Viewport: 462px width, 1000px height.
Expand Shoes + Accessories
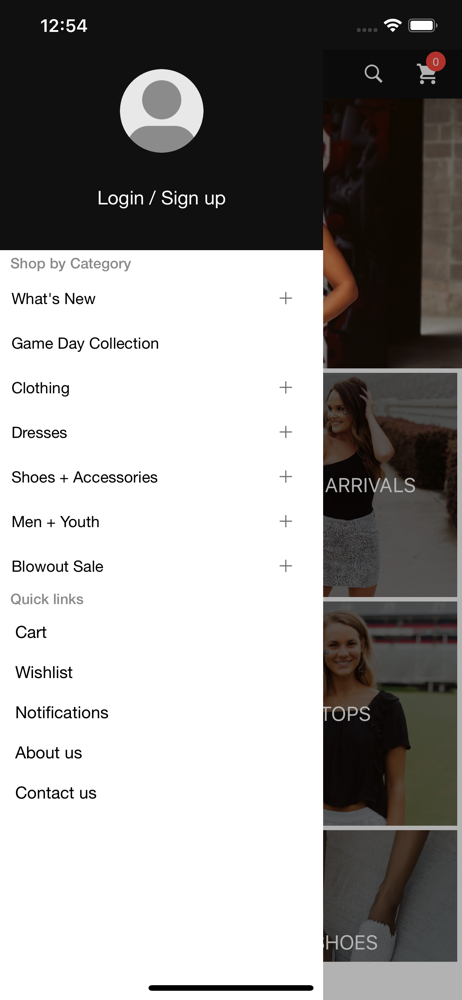pos(285,477)
